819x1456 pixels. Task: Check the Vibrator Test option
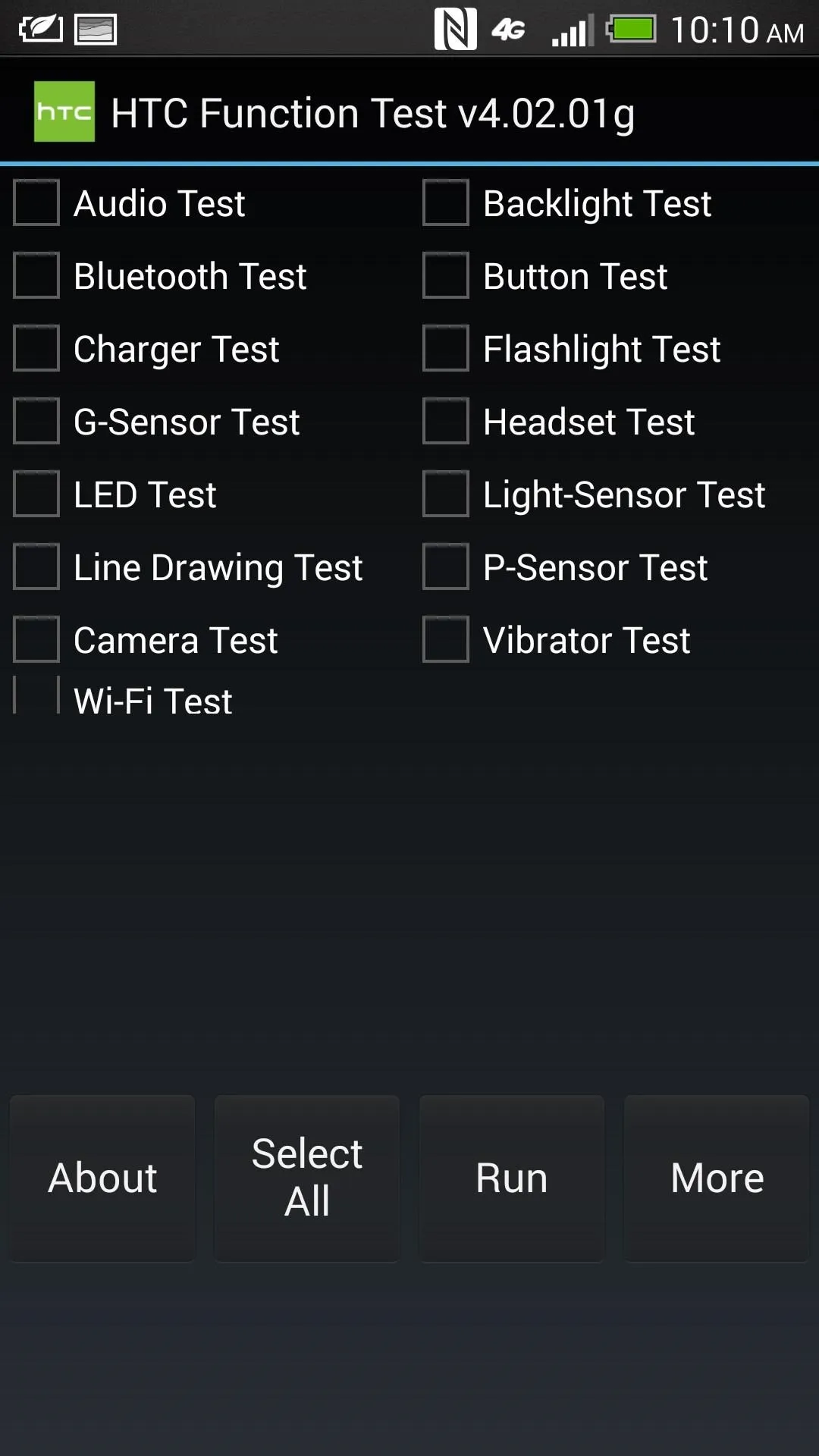coord(446,639)
